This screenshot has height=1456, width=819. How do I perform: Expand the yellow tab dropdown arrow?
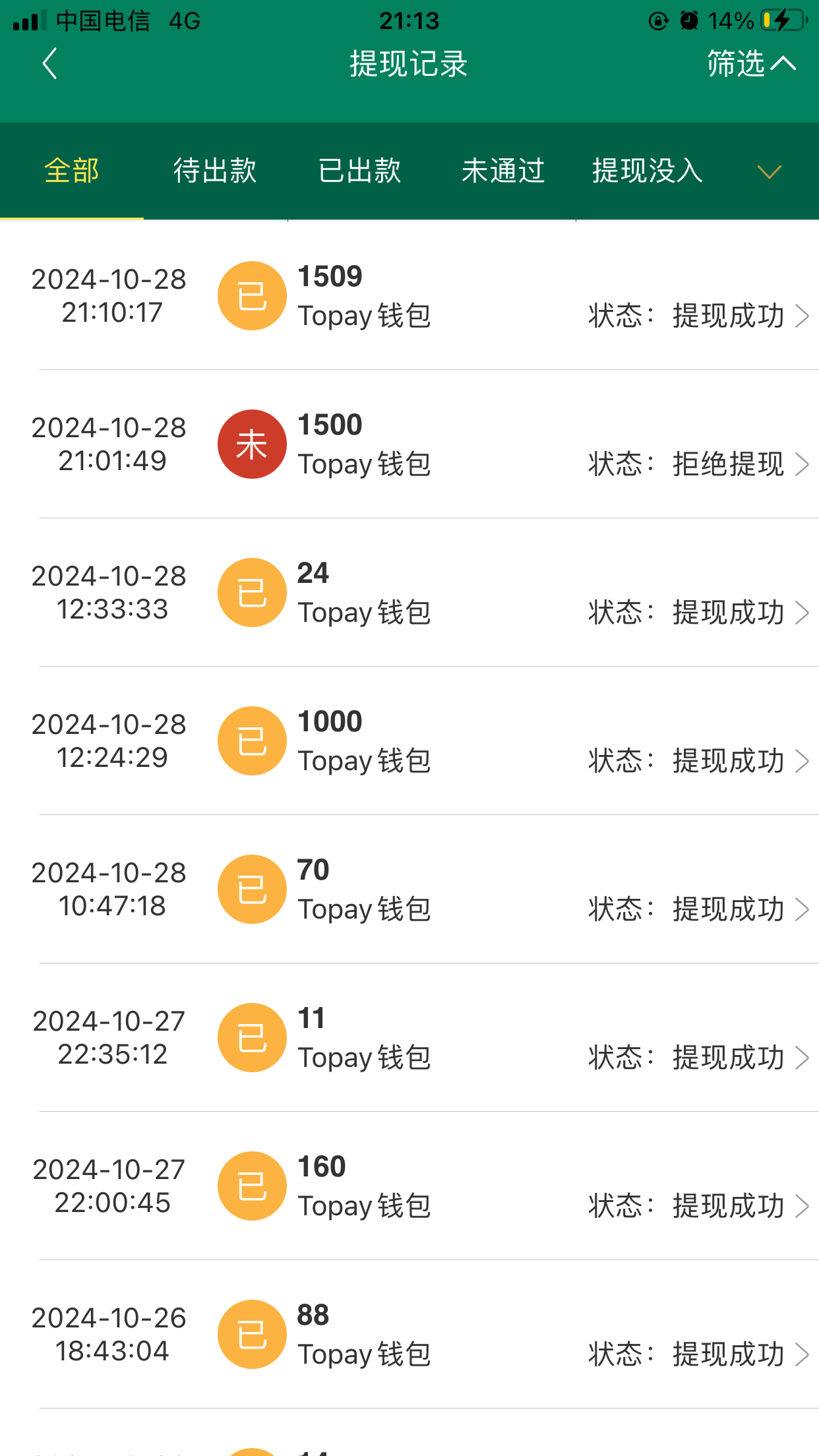769,172
